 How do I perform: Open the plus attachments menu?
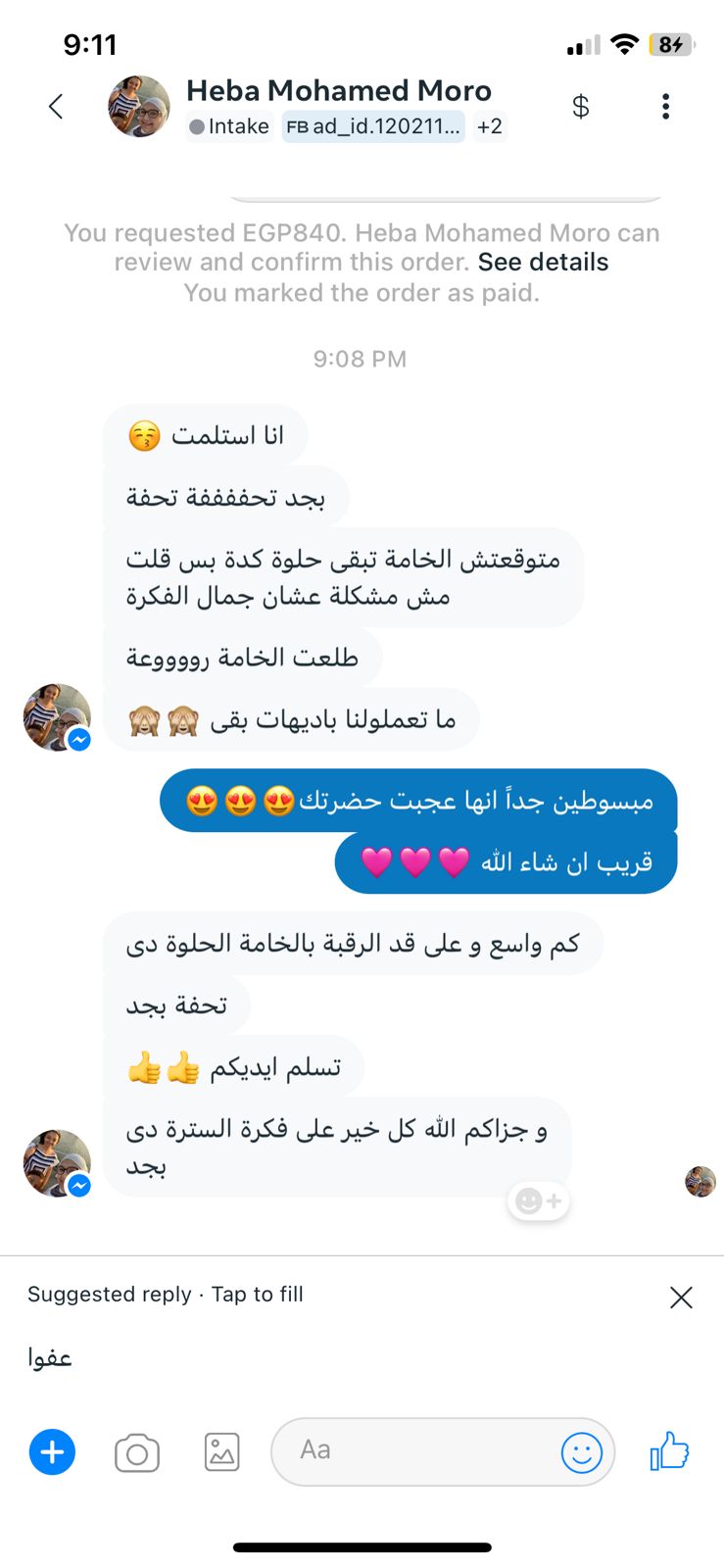pos(53,1451)
